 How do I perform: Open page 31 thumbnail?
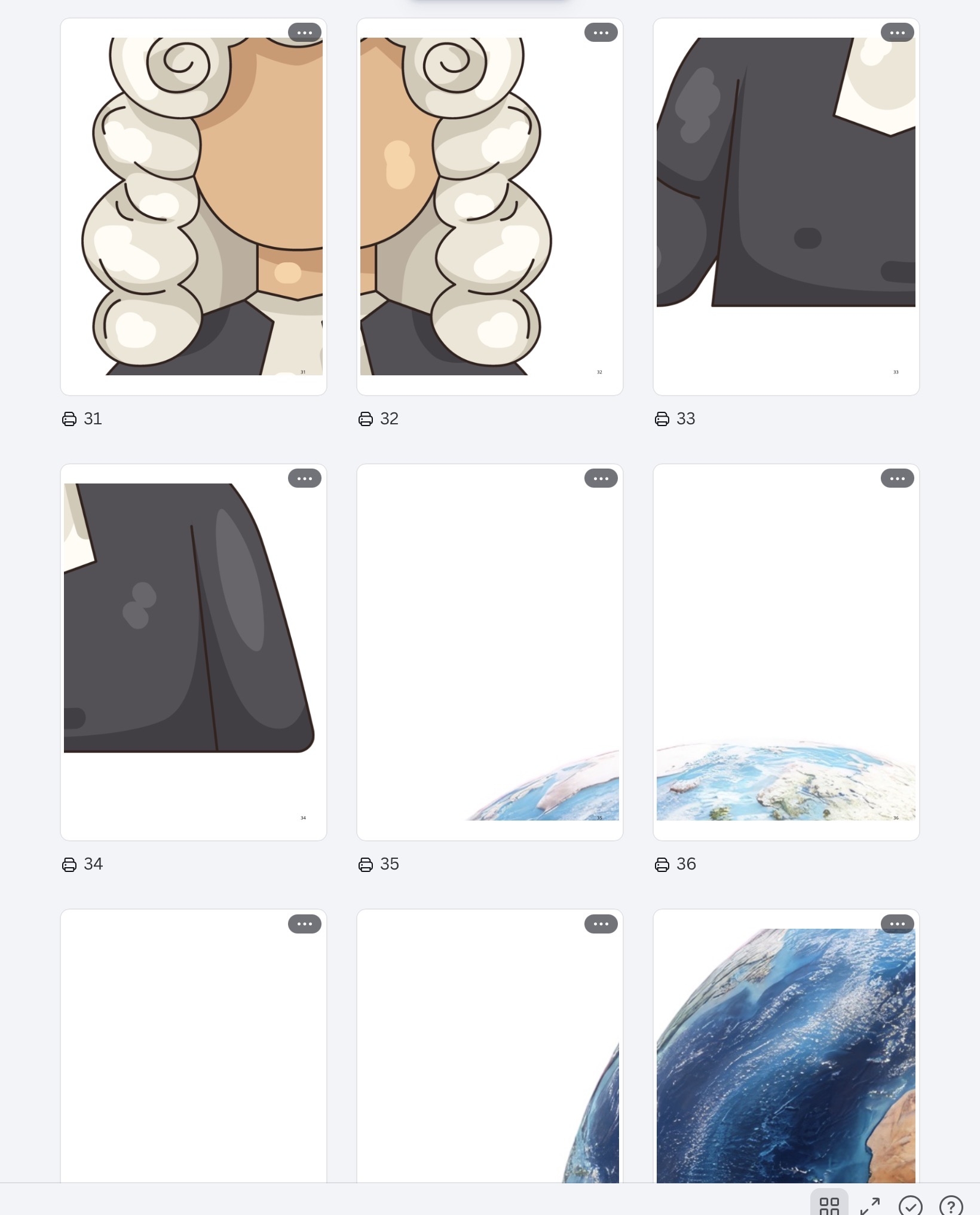pos(193,206)
